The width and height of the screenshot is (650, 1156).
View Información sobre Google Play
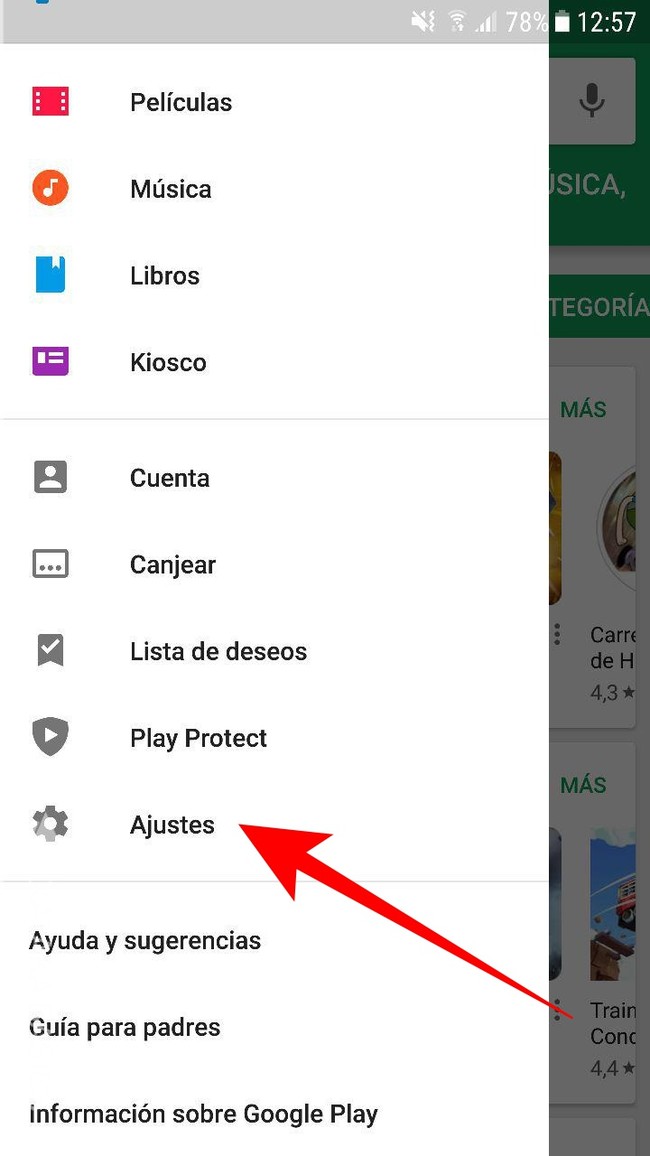pos(203,1113)
